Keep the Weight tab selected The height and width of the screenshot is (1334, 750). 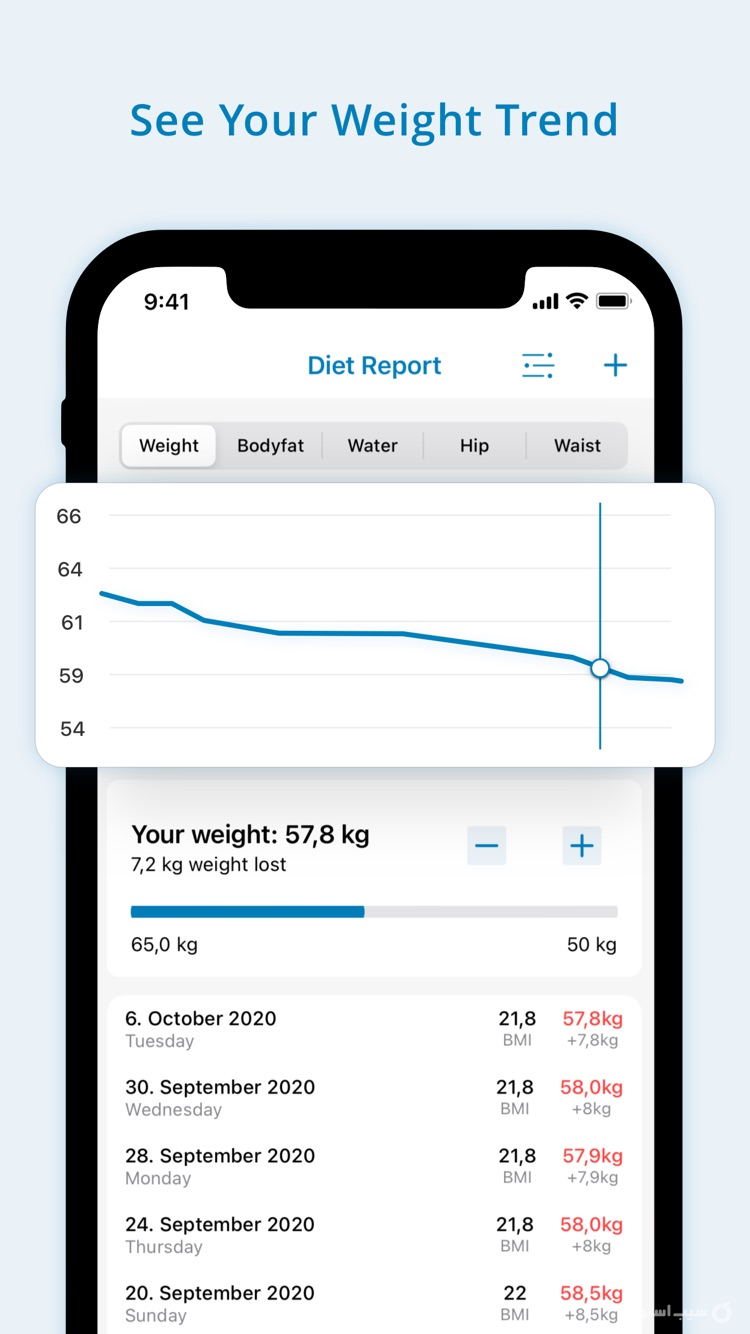168,445
